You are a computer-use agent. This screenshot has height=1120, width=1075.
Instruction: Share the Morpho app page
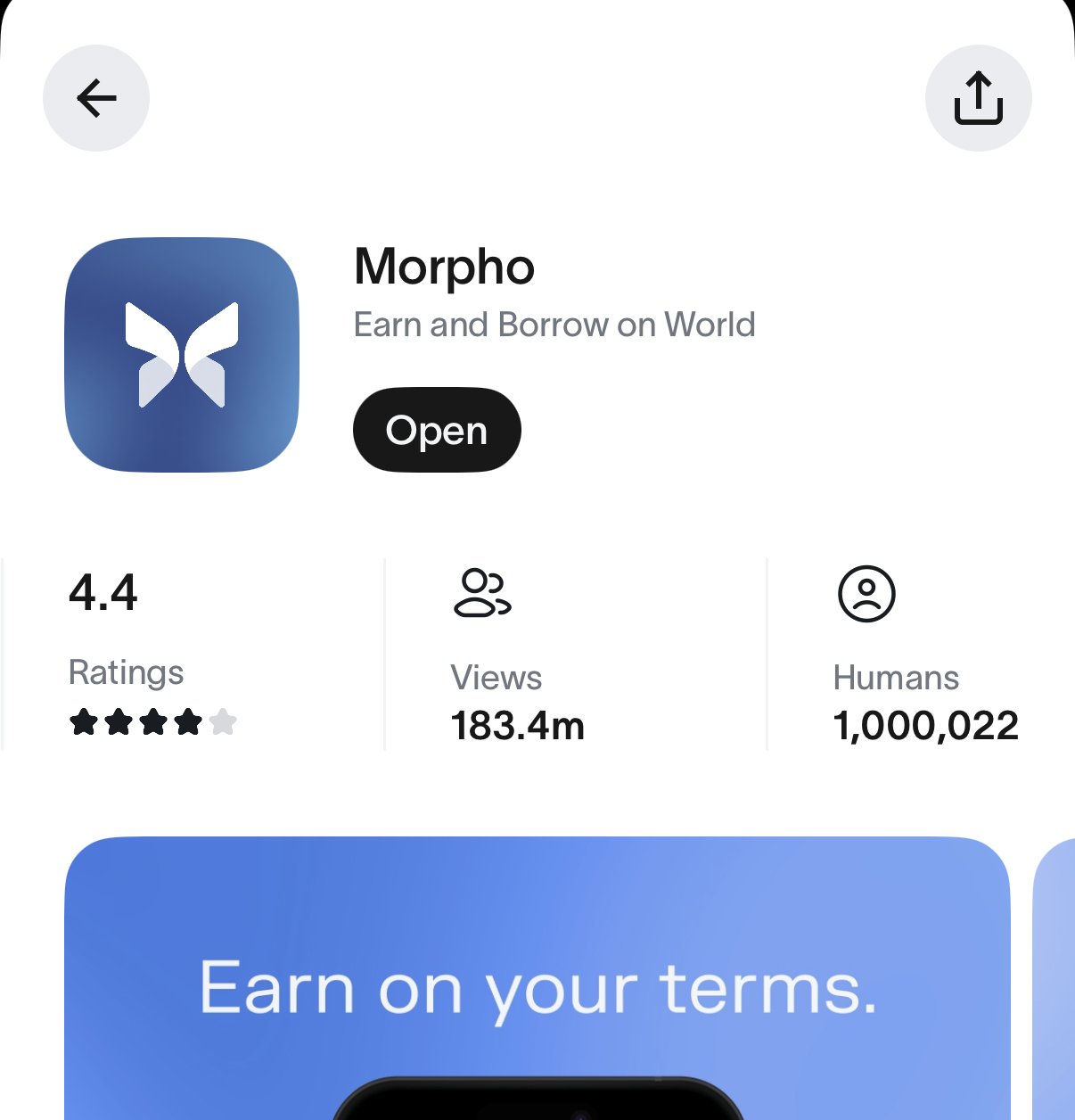tap(978, 98)
